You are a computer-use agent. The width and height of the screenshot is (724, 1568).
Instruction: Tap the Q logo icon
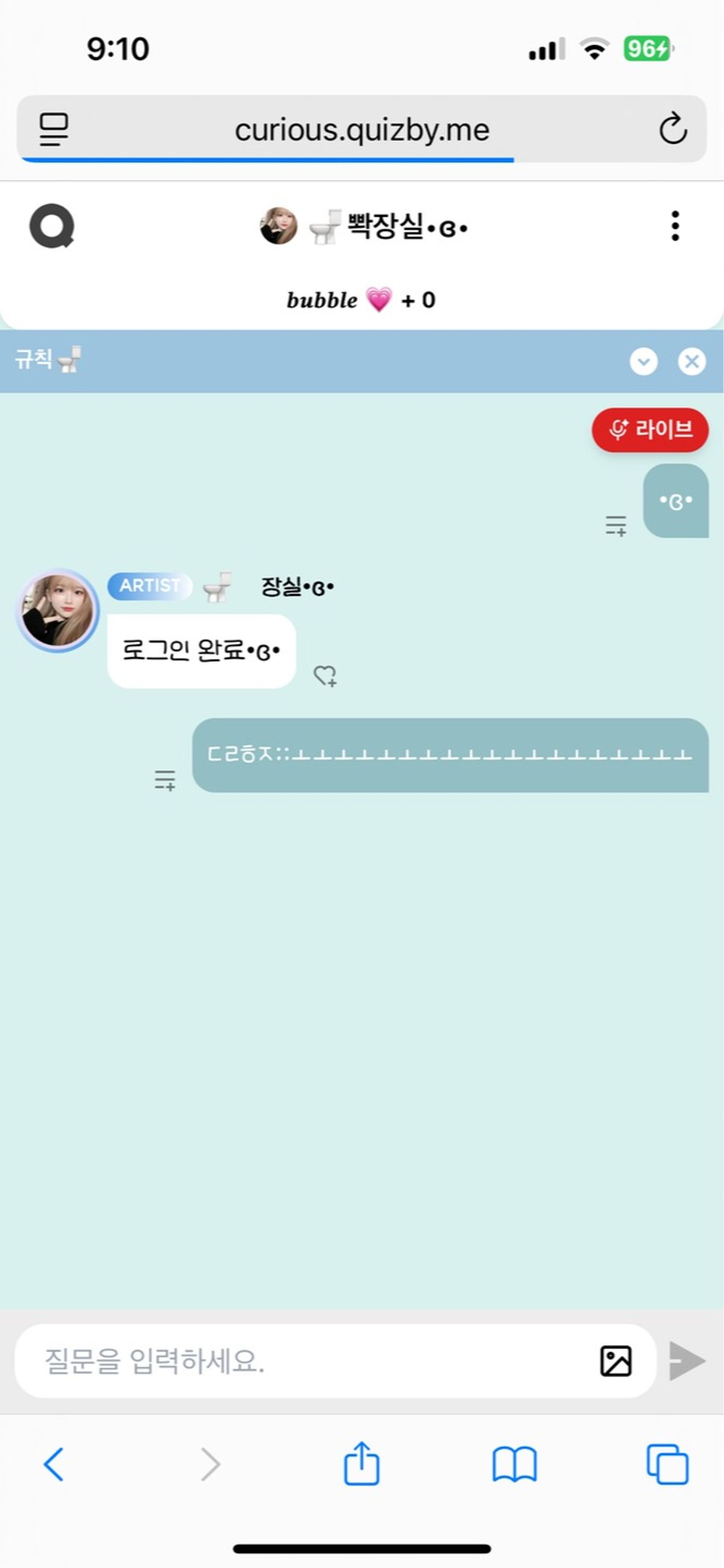click(x=52, y=226)
